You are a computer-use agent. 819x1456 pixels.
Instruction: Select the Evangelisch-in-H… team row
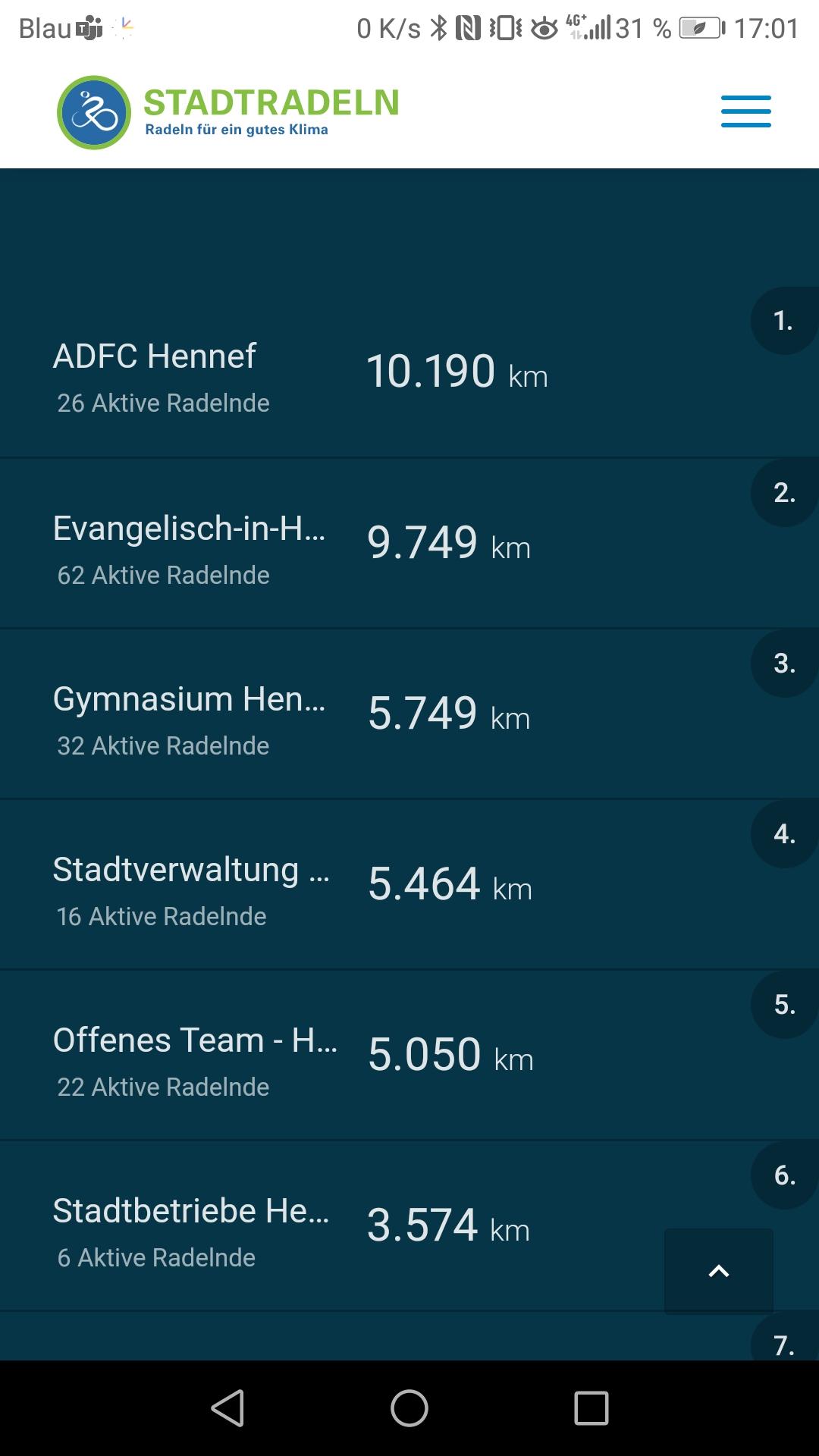coord(409,544)
